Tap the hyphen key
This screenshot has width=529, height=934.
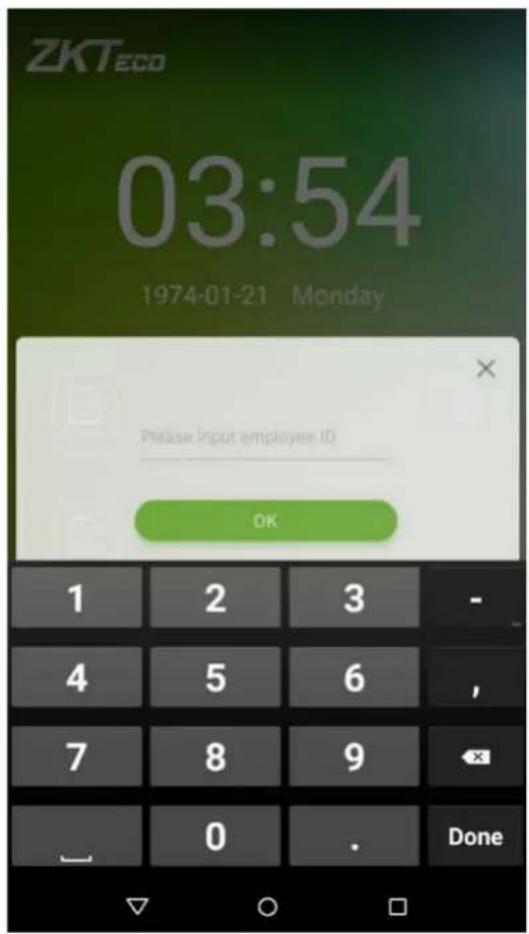[x=475, y=597]
